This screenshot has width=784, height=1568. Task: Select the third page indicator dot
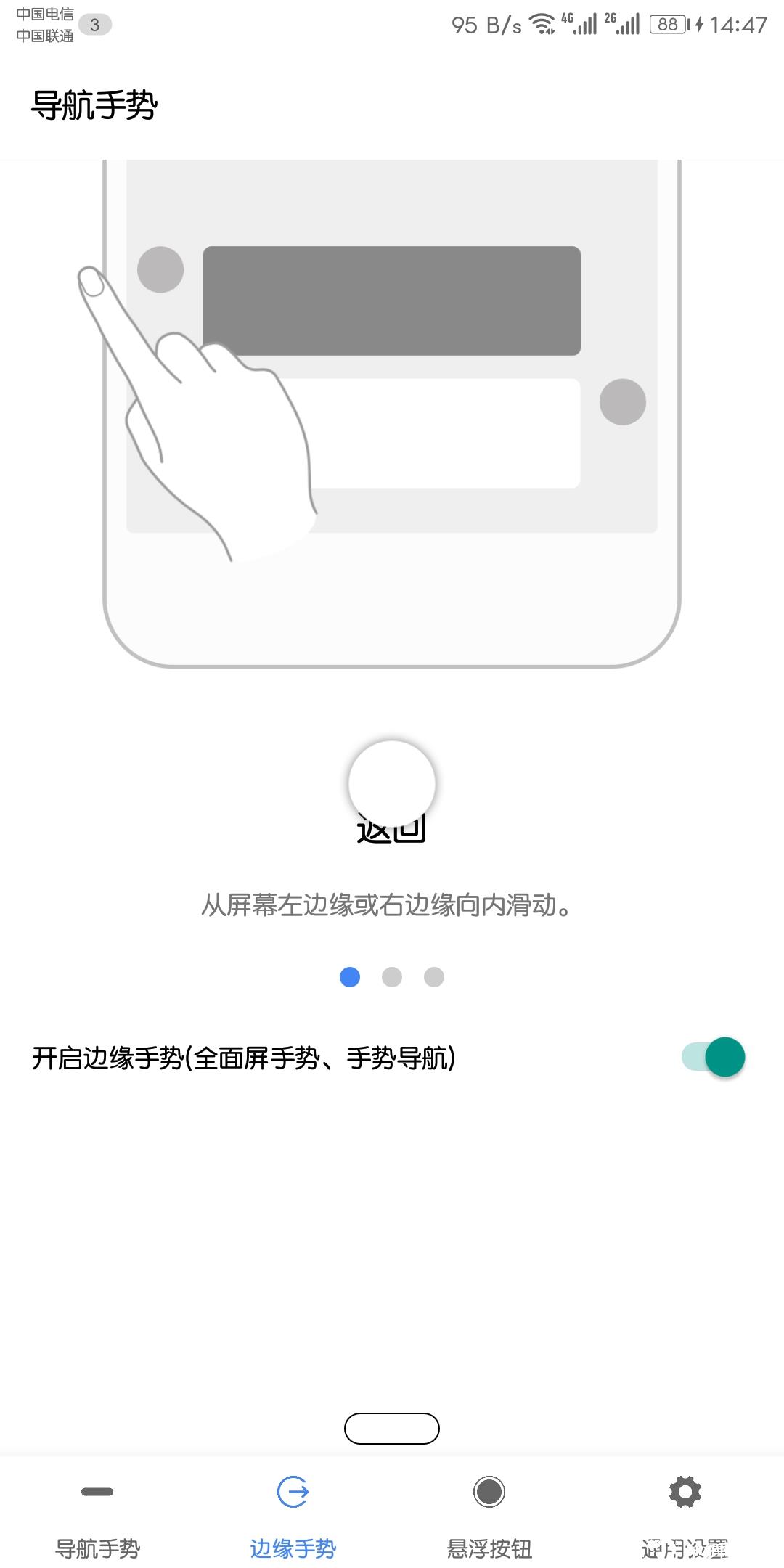(x=433, y=977)
